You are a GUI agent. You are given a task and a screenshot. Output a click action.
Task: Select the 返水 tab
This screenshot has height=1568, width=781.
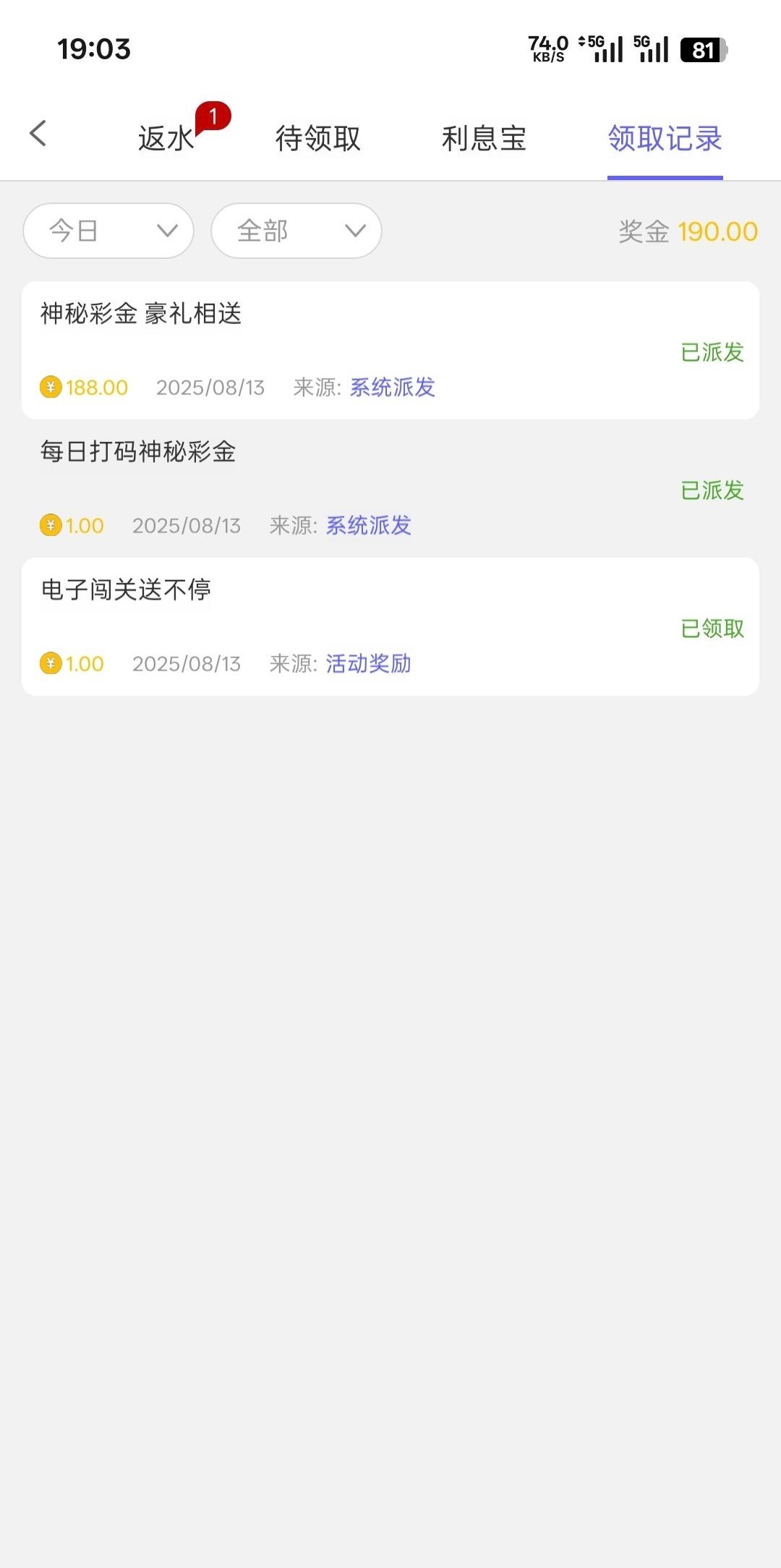click(168, 139)
